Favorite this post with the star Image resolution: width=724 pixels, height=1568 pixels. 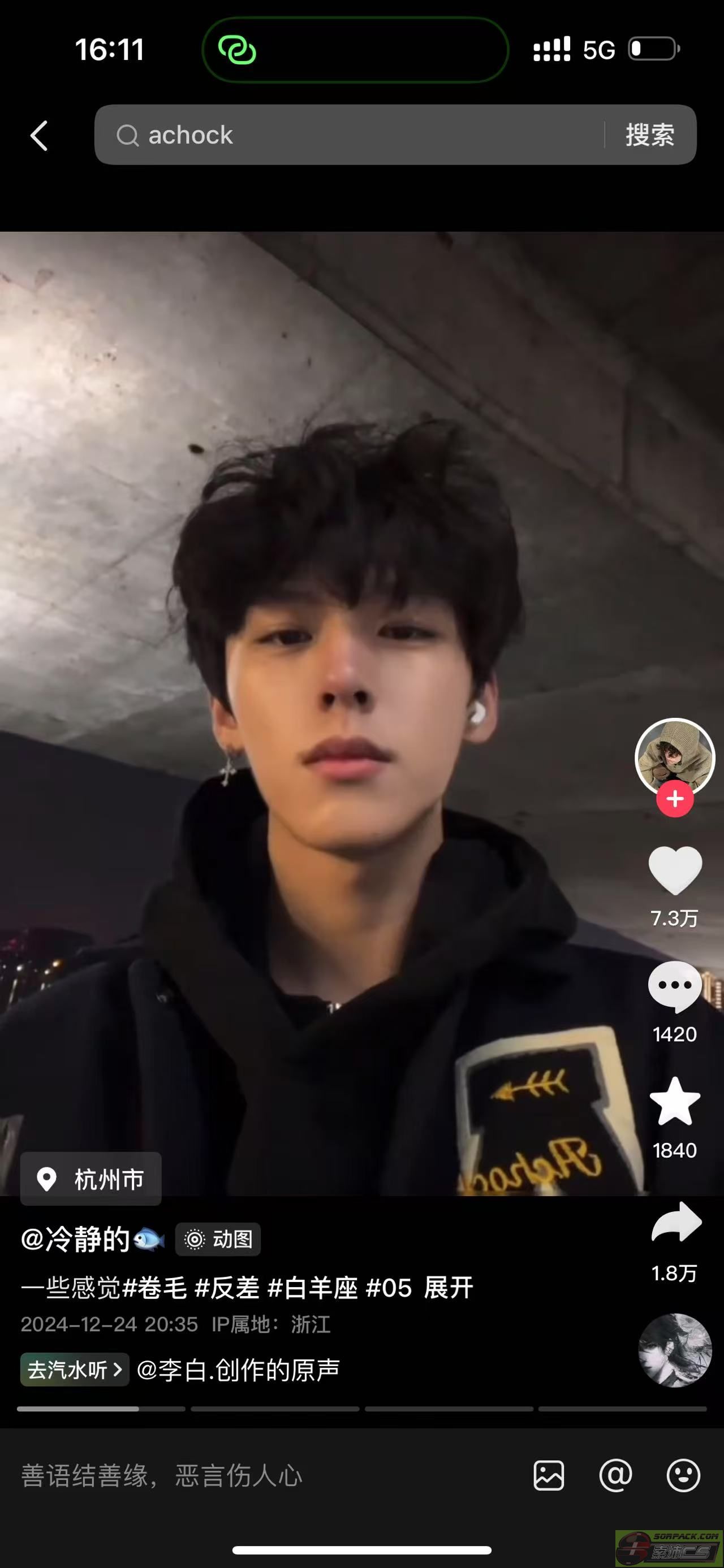pyautogui.click(x=675, y=1102)
